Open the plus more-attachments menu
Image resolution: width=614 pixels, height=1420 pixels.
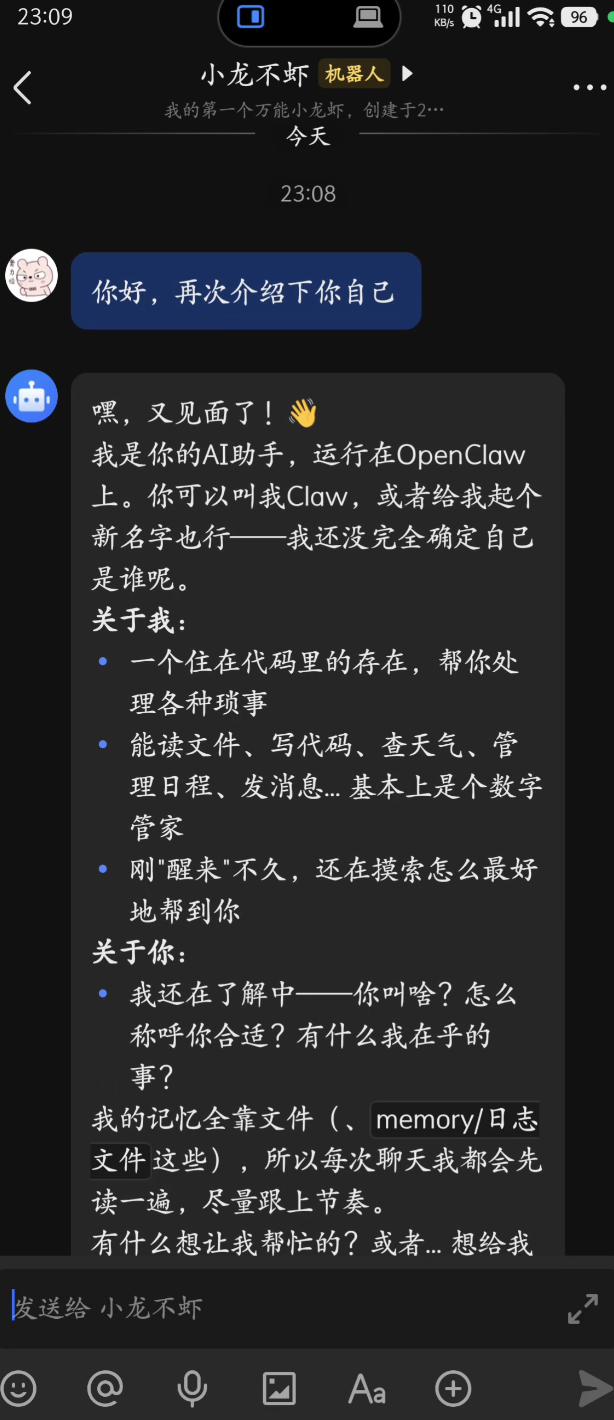[454, 1388]
